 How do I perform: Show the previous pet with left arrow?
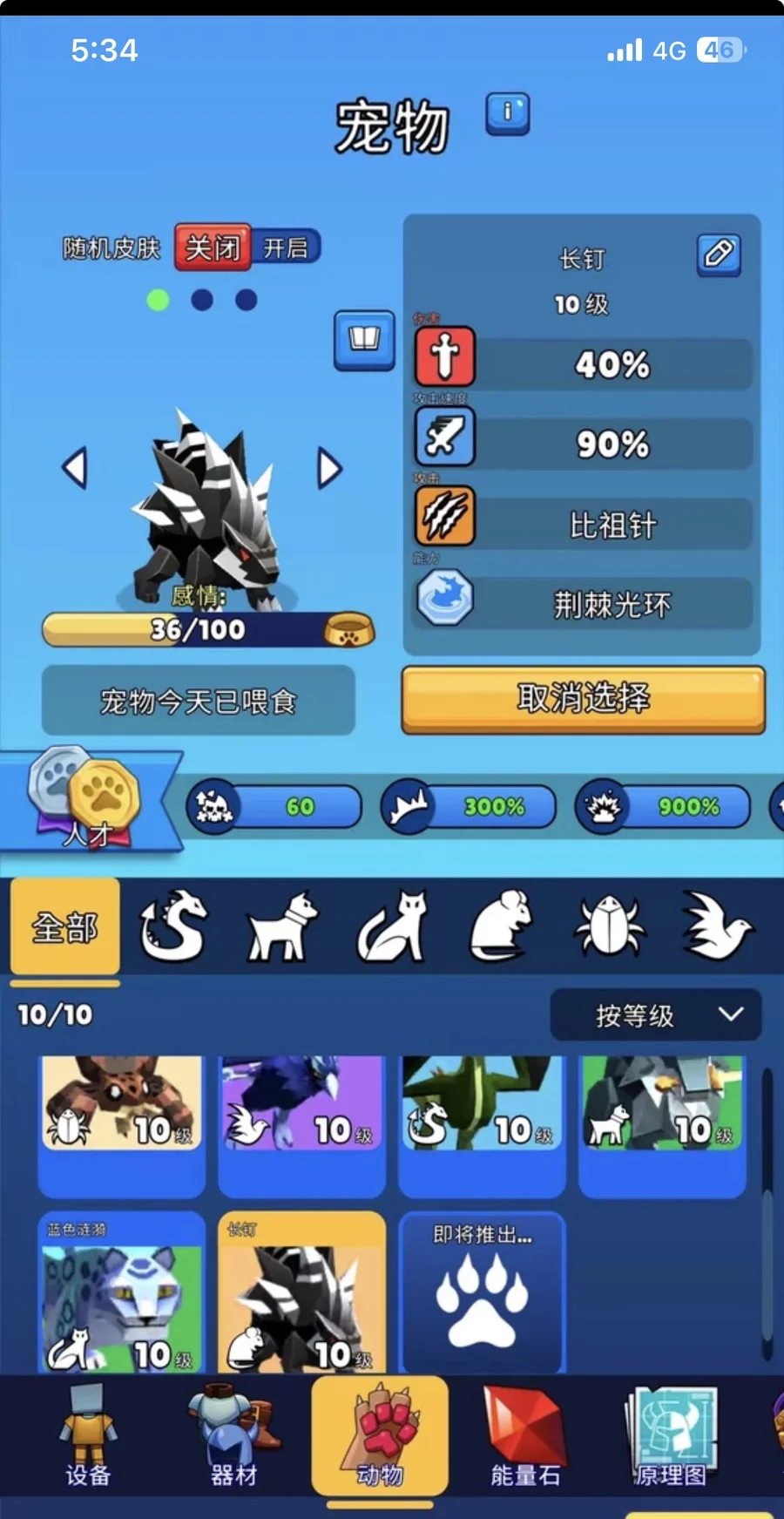point(75,468)
